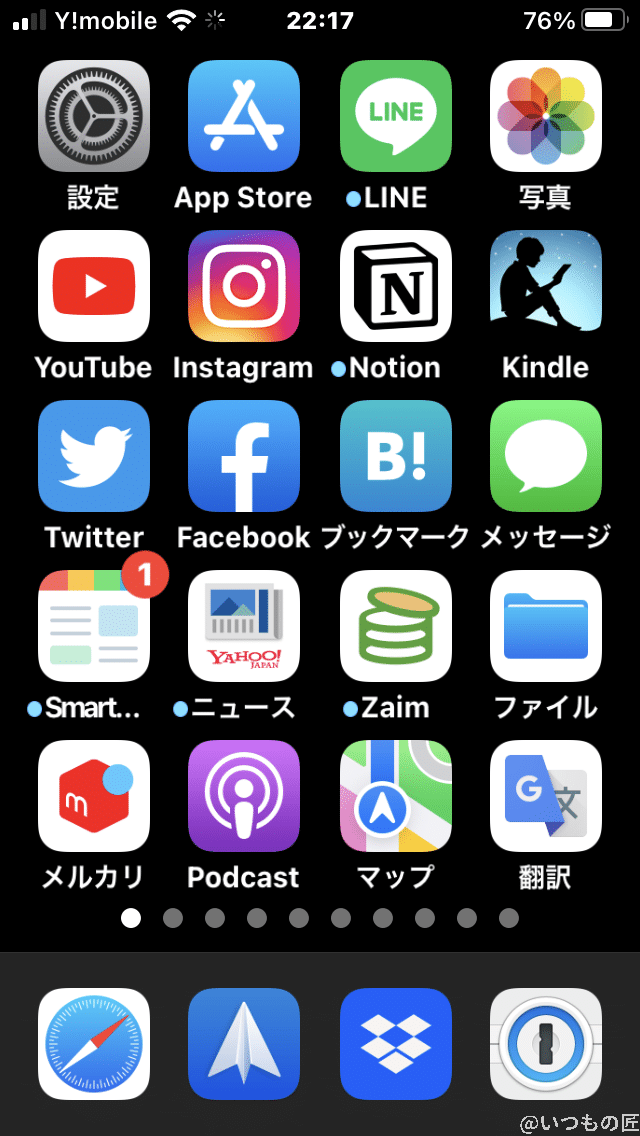Open the Podcast app
640x1136 pixels.
[x=244, y=796]
